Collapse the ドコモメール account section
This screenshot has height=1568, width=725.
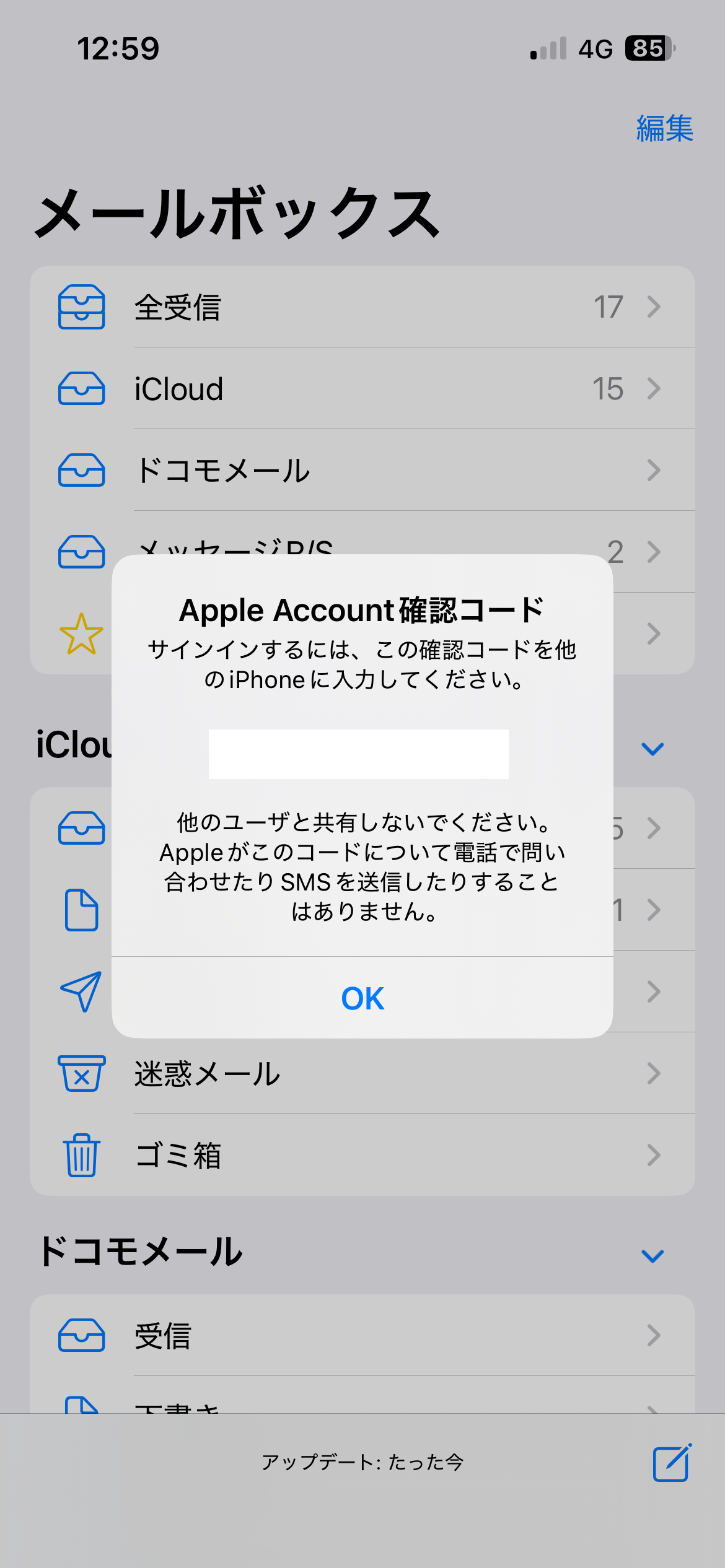pyautogui.click(x=652, y=1256)
